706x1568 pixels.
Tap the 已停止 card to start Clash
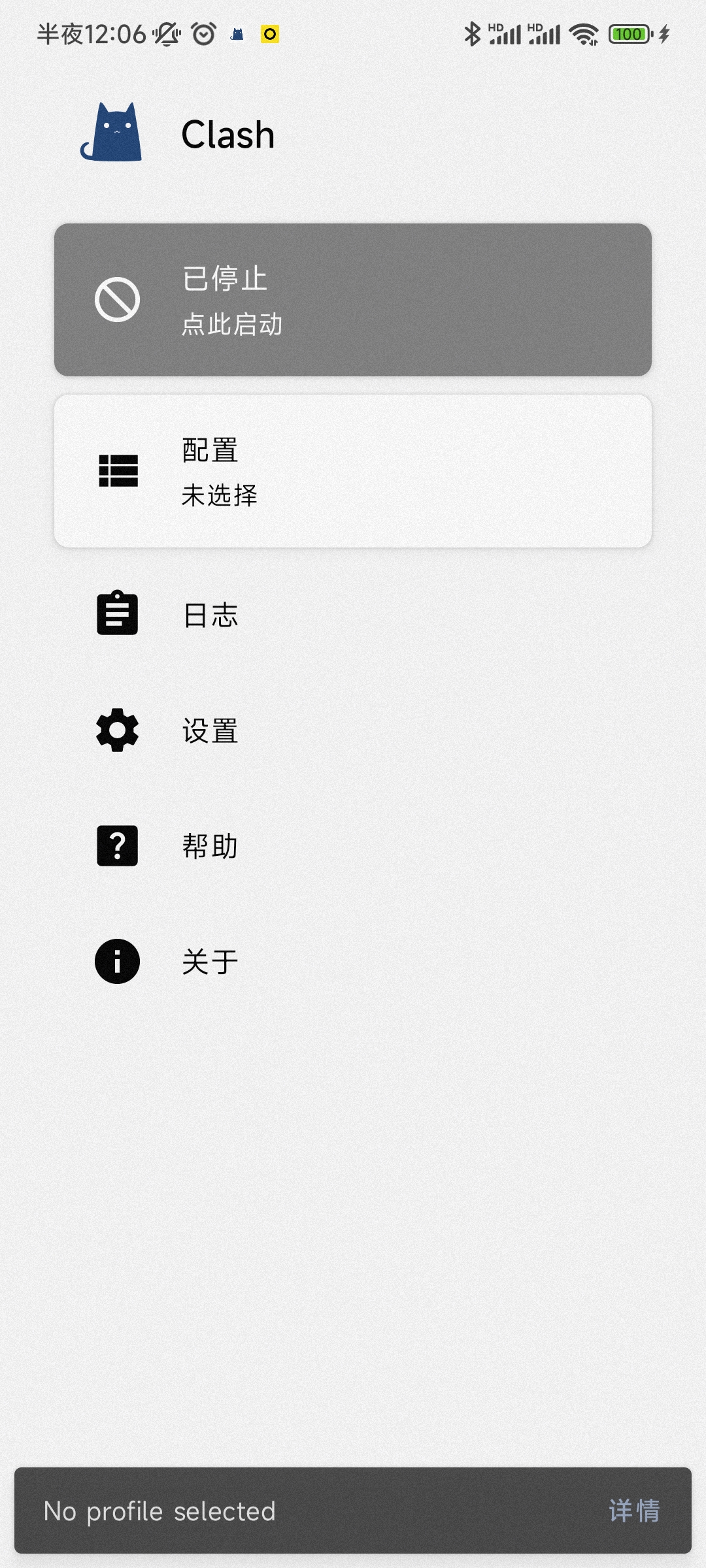tap(353, 300)
